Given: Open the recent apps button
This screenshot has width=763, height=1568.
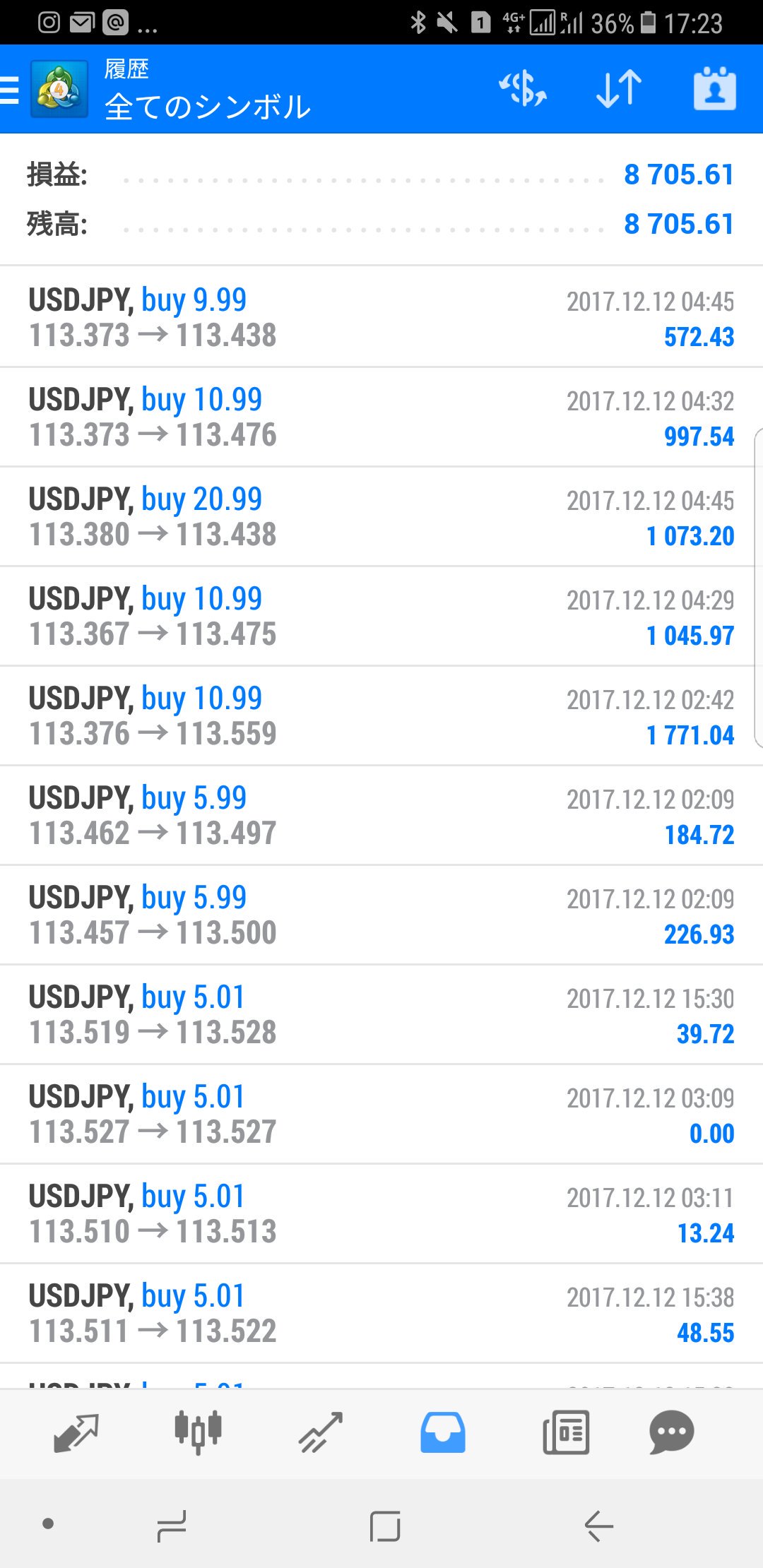Looking at the screenshot, I should click(x=172, y=1526).
